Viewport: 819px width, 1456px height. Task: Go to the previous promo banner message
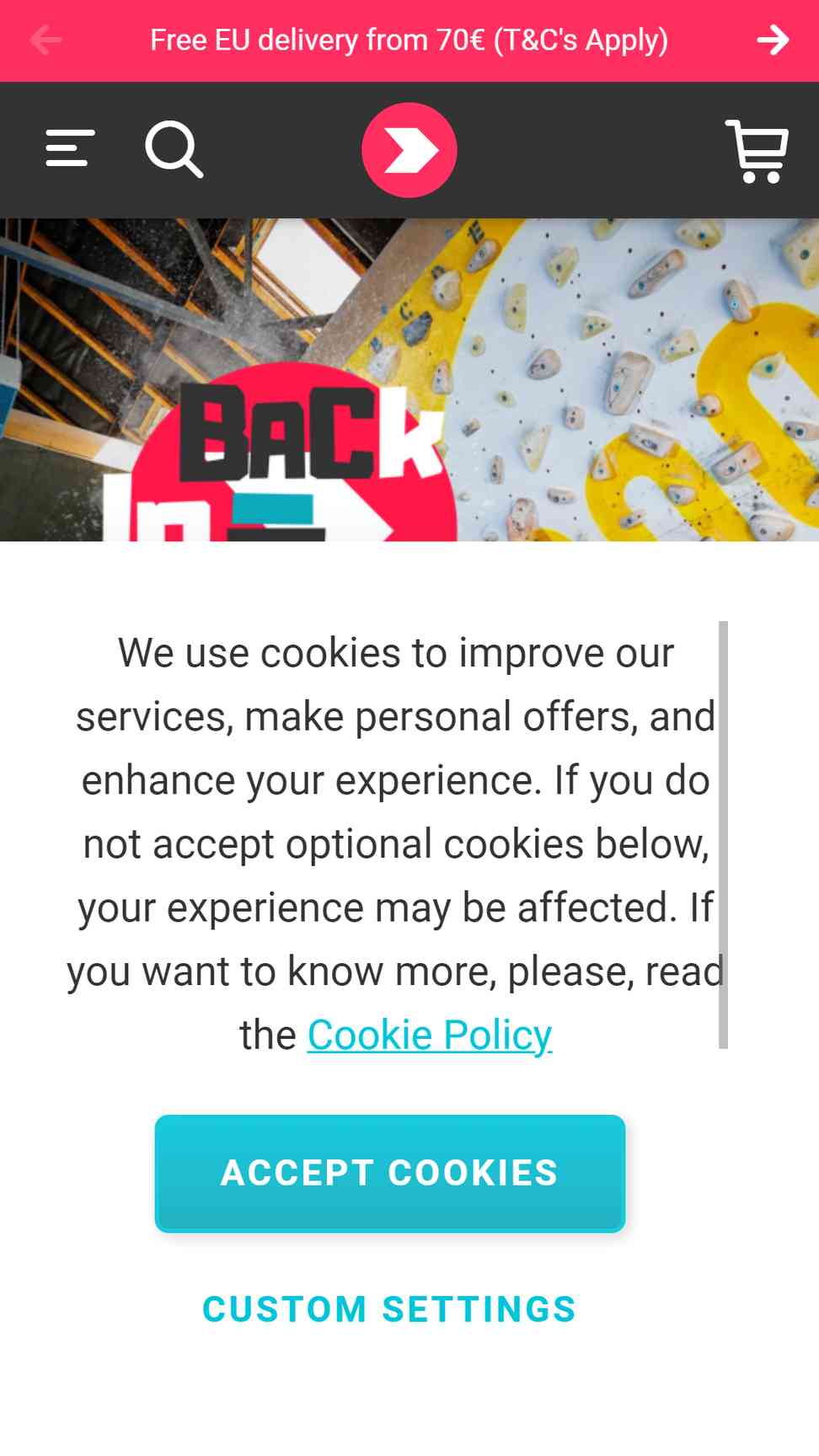pos(46,40)
